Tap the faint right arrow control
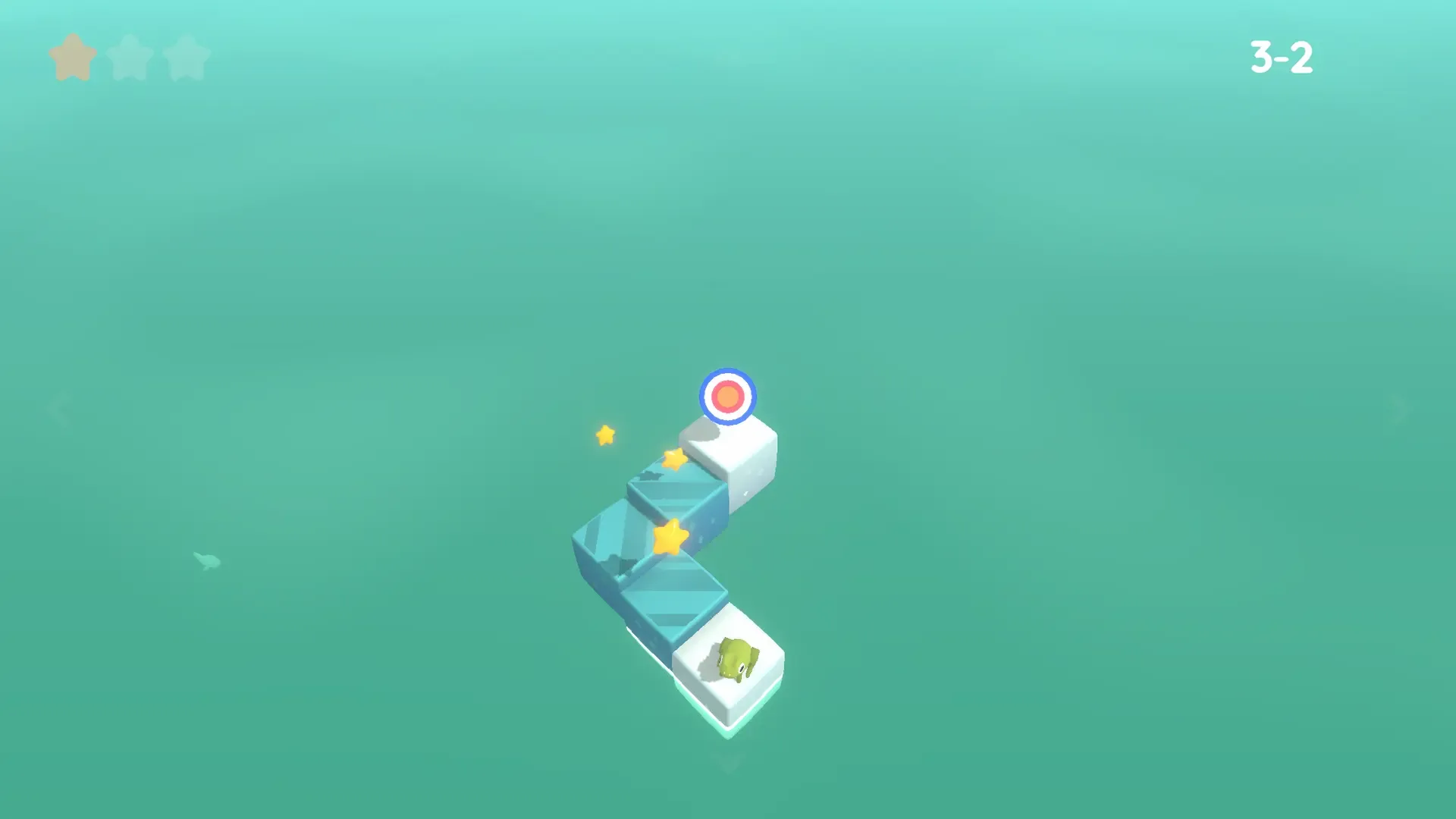The image size is (1456, 819). pos(1397,409)
